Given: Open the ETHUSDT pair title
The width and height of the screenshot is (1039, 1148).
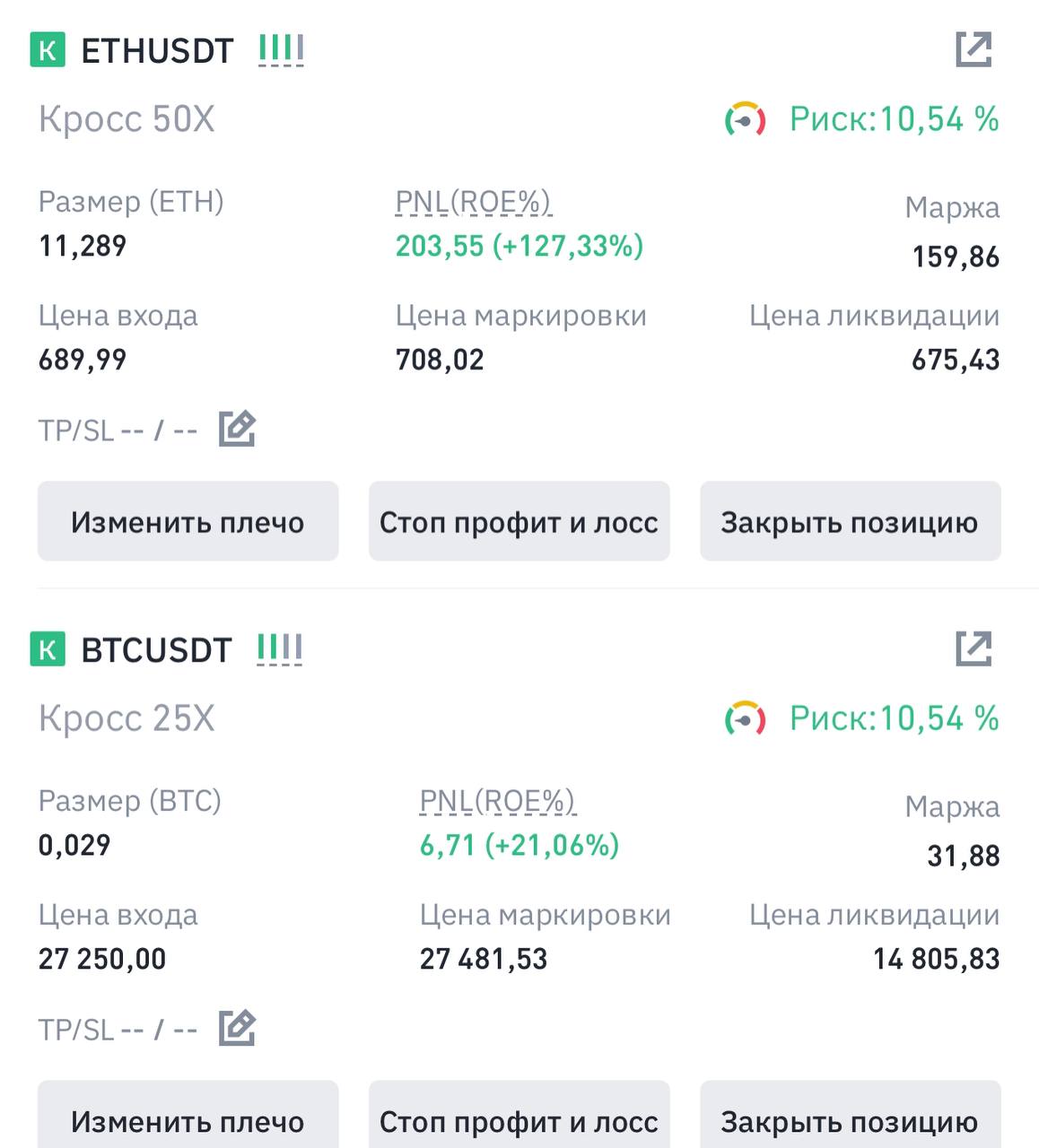Looking at the screenshot, I should [x=157, y=51].
